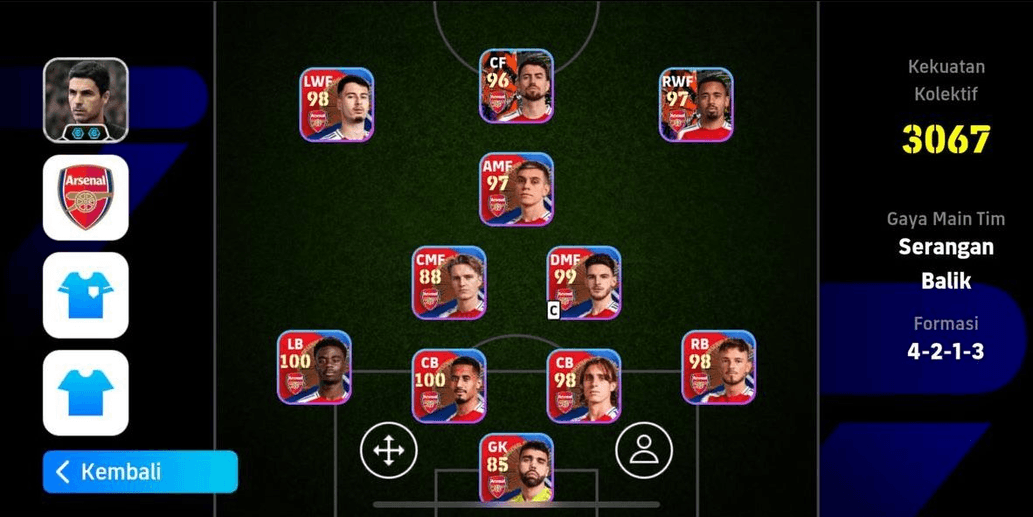Select the plain kit icon
This screenshot has height=517, width=1033.
click(86, 392)
